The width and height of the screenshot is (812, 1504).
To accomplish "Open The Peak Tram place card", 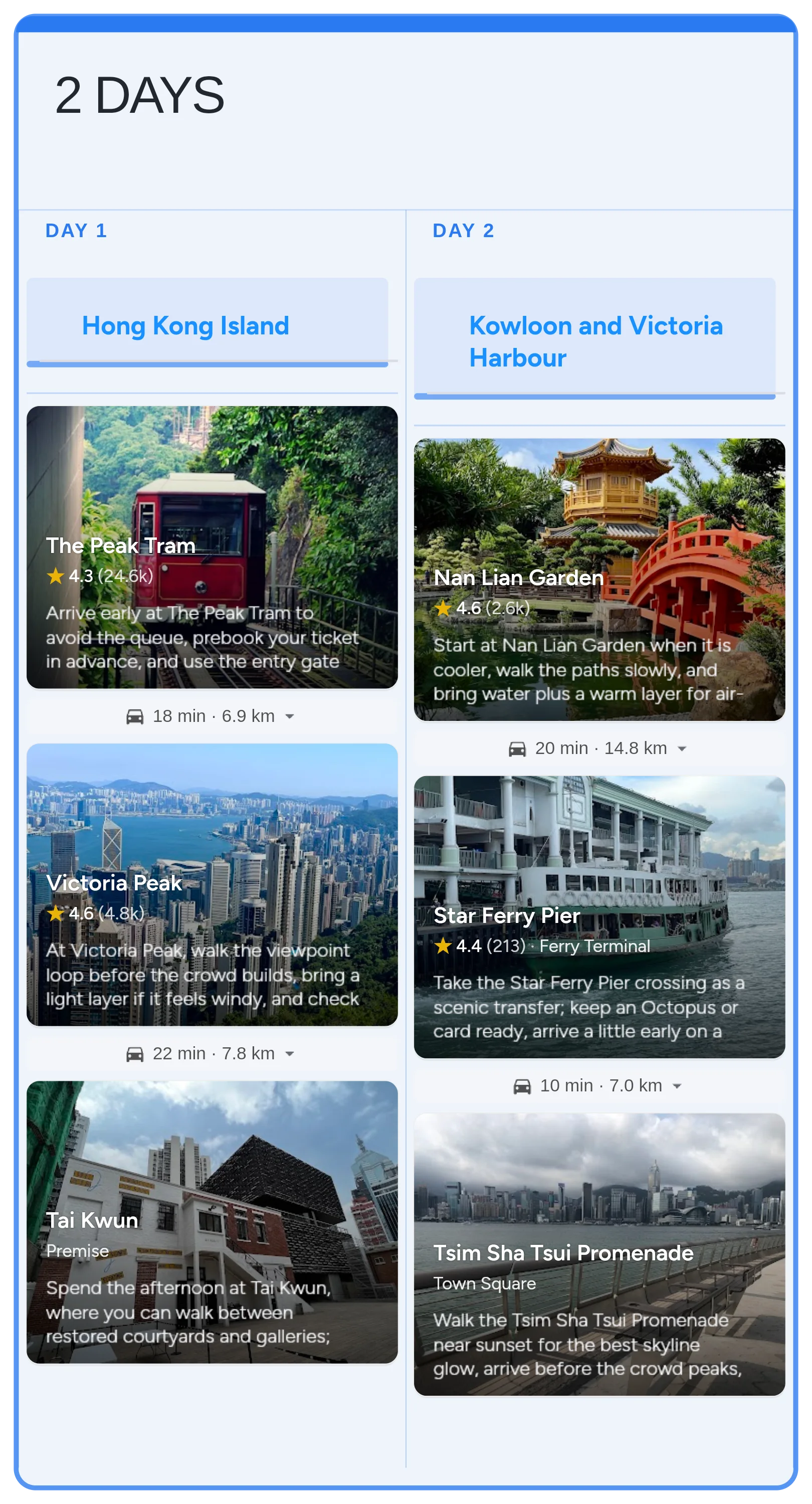I will 212,547.
